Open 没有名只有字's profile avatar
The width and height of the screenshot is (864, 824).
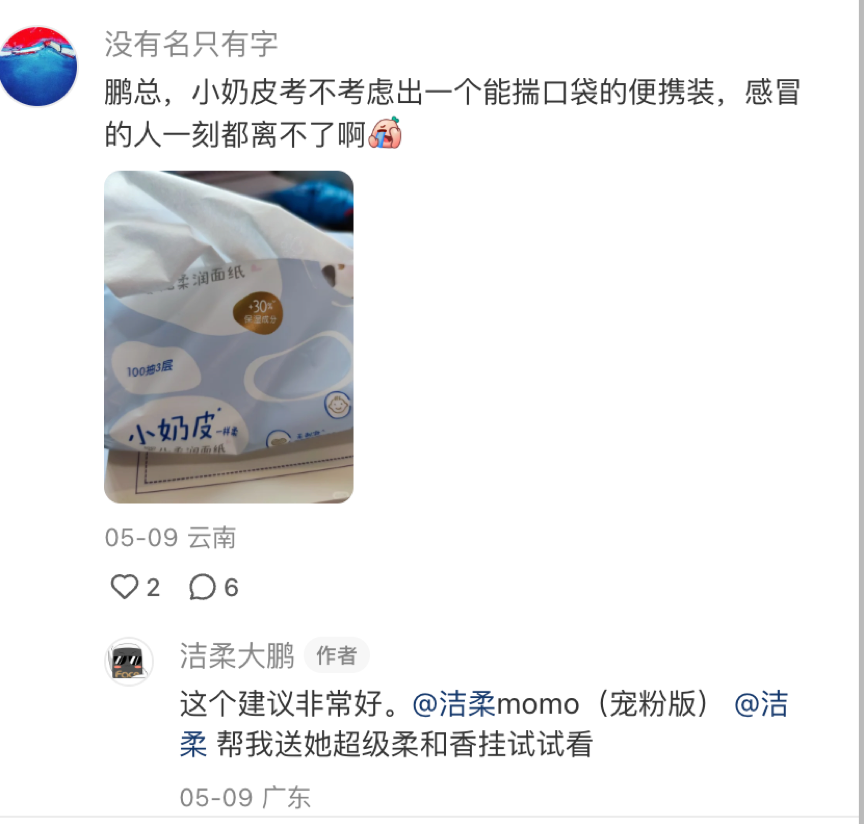click(x=39, y=66)
